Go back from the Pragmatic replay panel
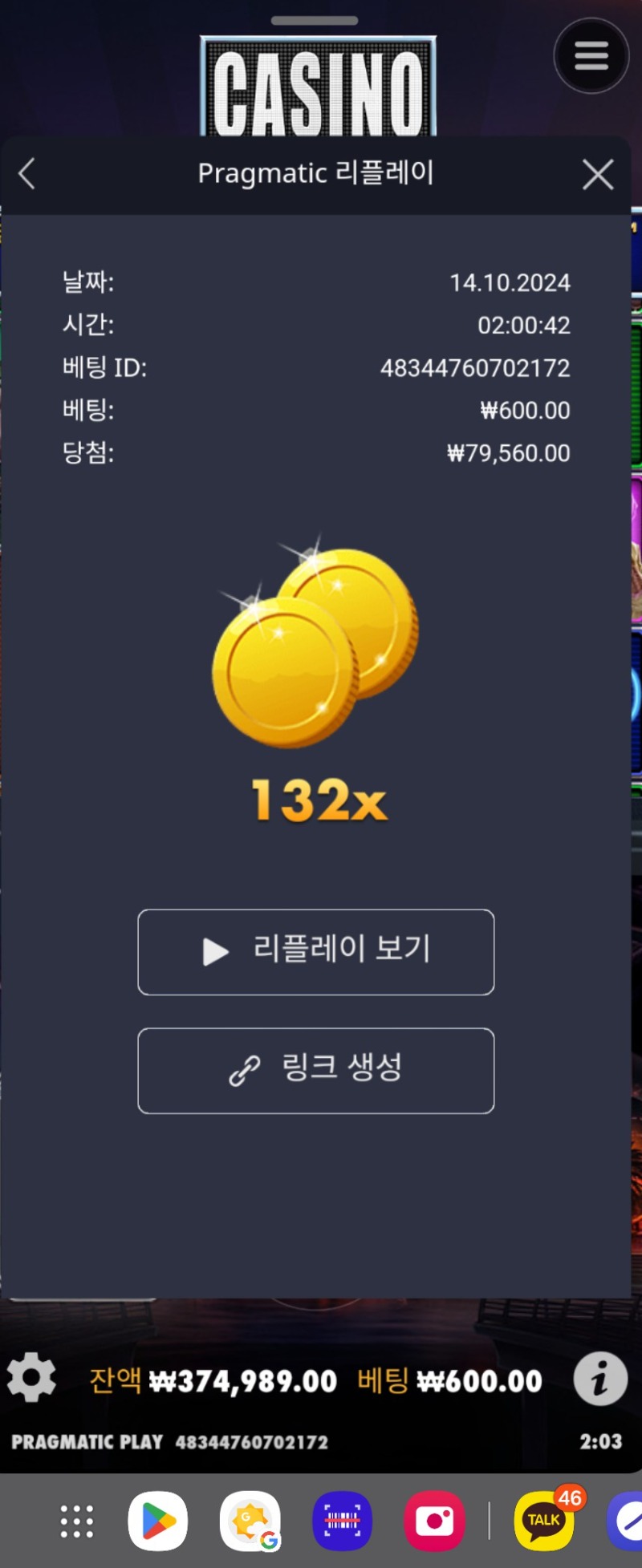642x1568 pixels. click(x=27, y=174)
